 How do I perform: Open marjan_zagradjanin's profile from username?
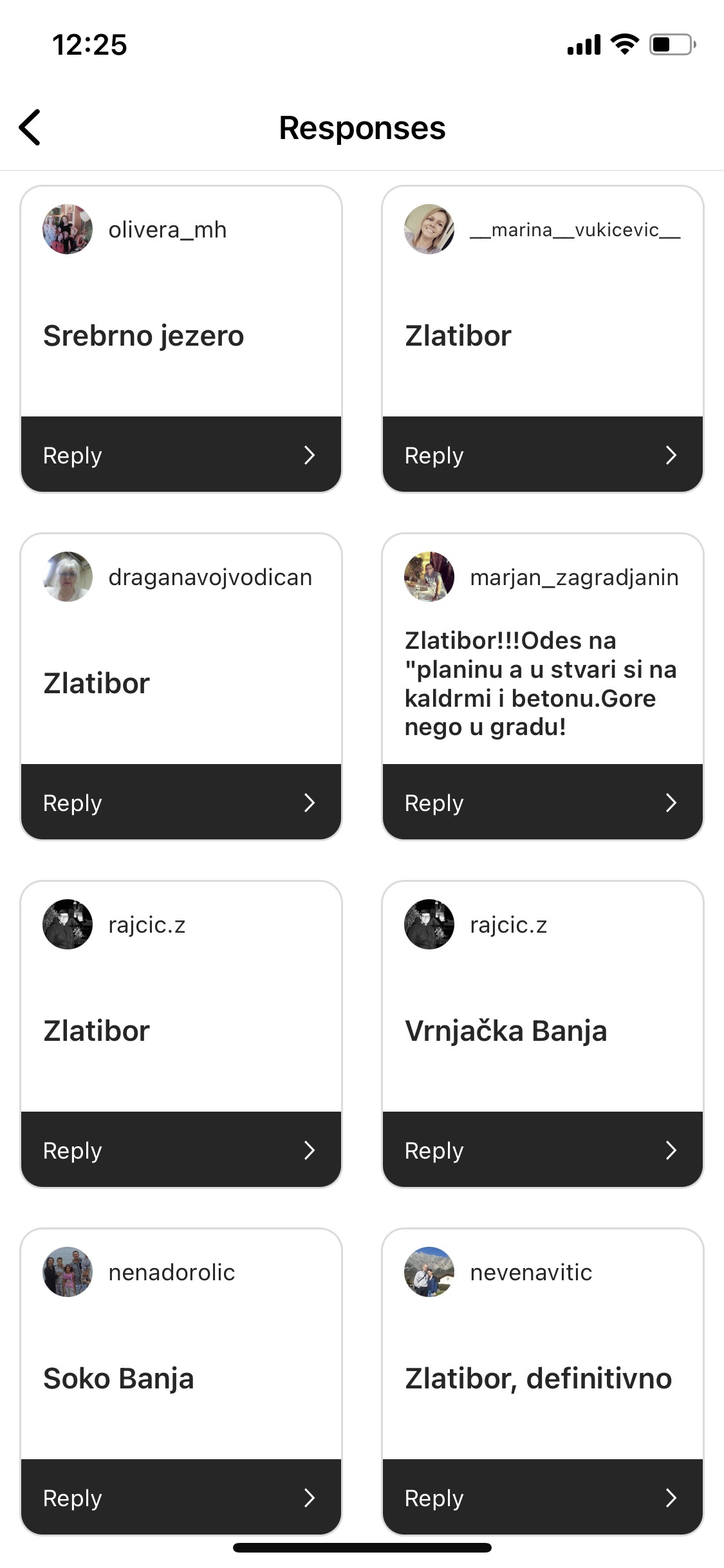pos(574,577)
